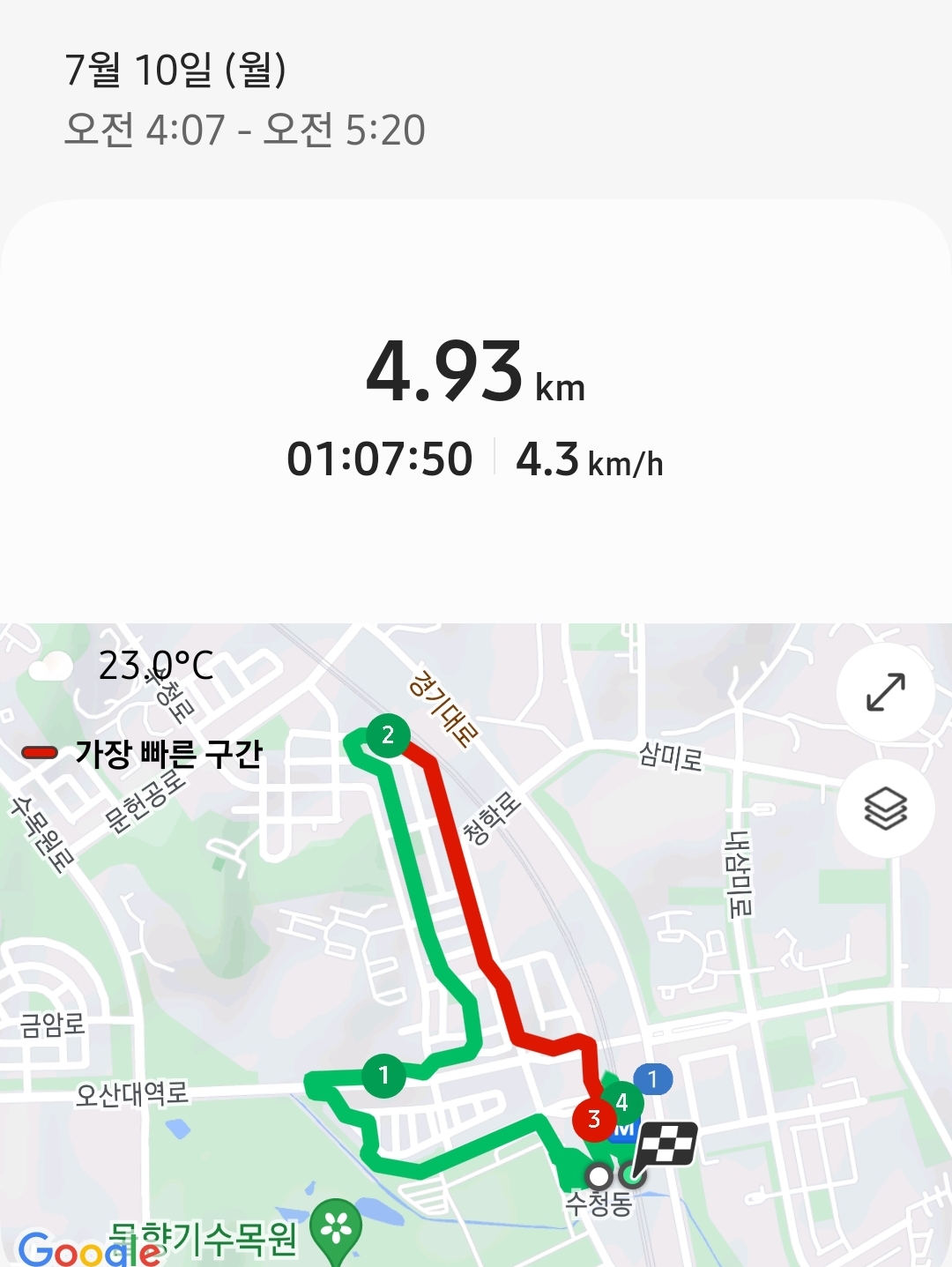The image size is (952, 1267).
Task: Expand the map to full screen
Action: point(885,692)
